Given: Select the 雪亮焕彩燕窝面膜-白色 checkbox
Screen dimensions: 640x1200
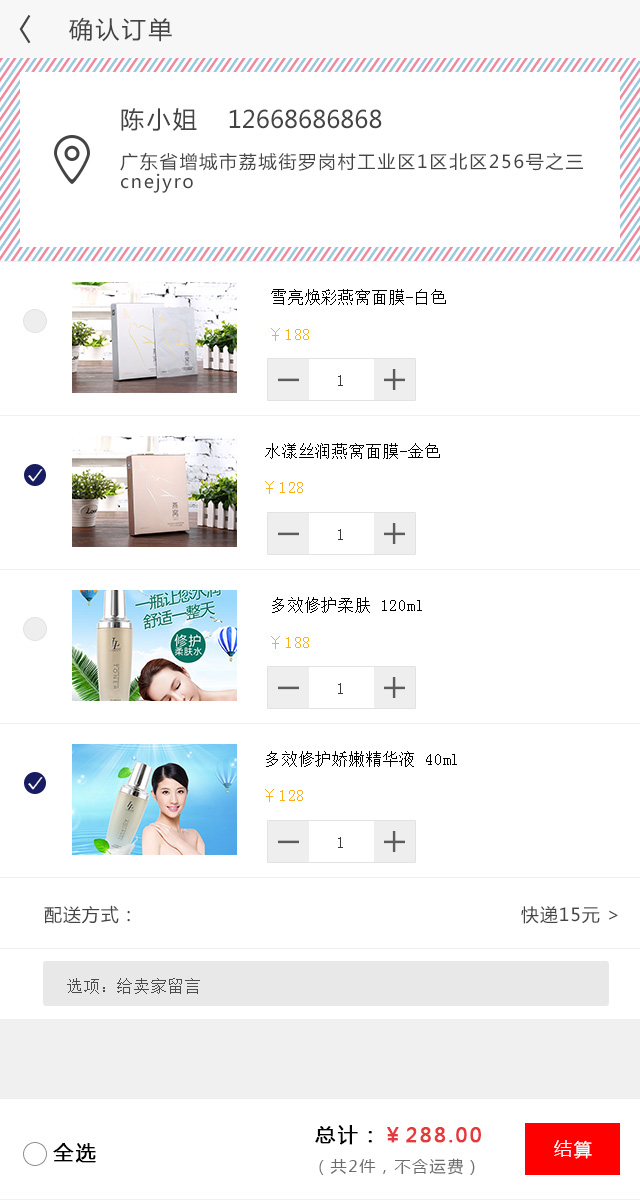Looking at the screenshot, I should pos(35,321).
